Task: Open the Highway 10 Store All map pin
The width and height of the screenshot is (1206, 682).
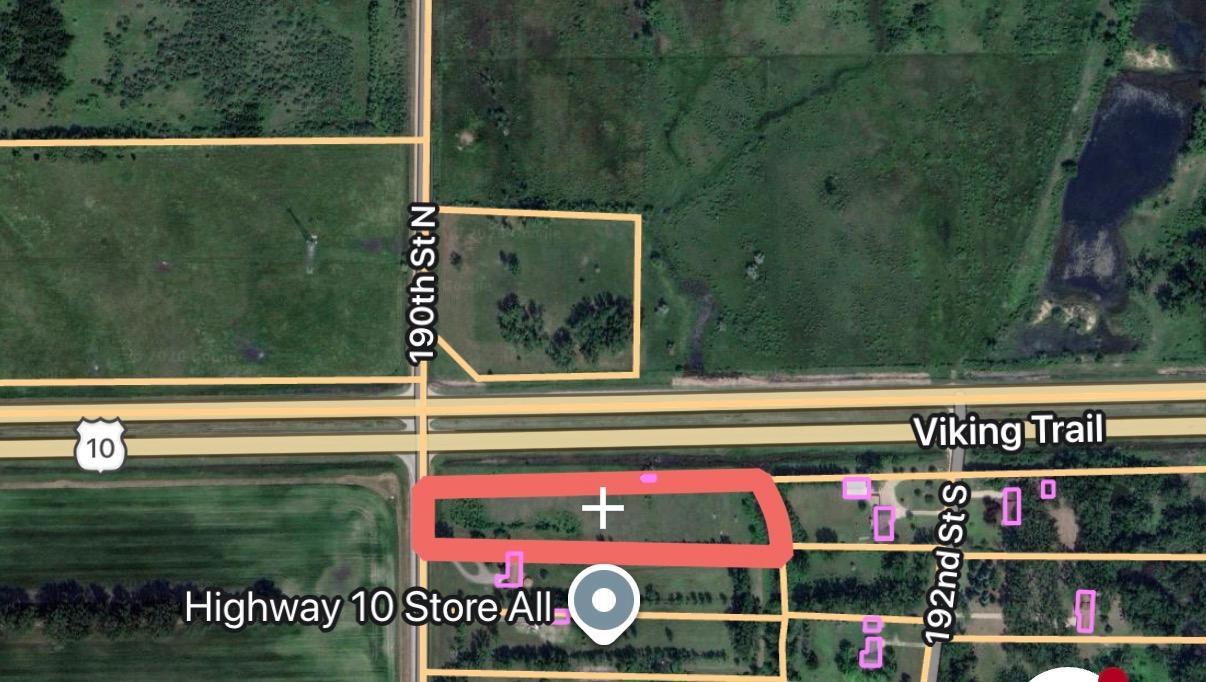Action: click(x=604, y=602)
